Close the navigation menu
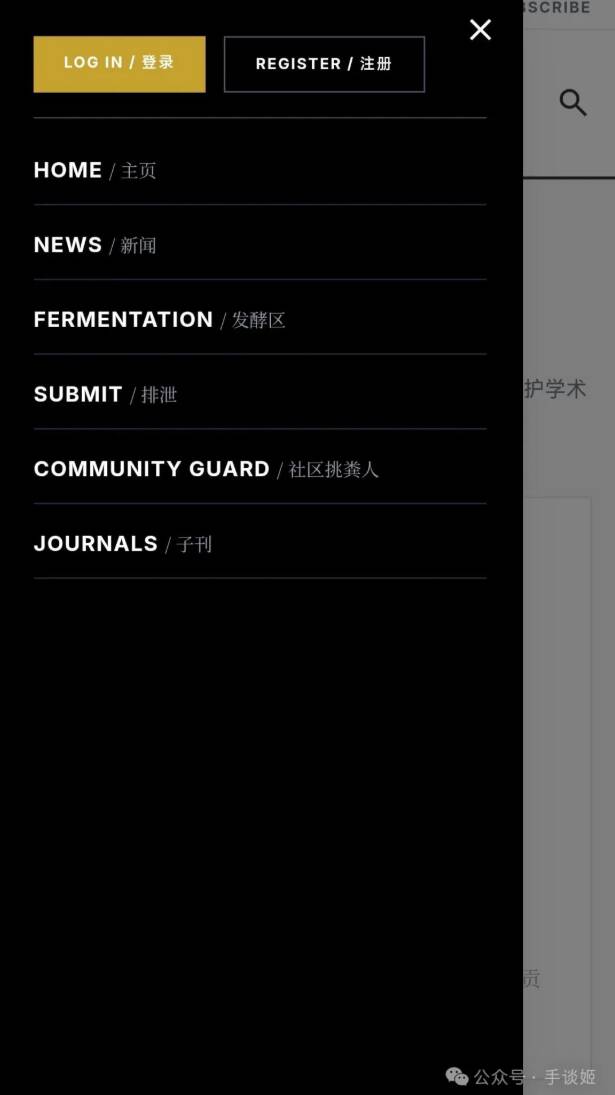Screen dimensions: 615x1095 pos(480,30)
